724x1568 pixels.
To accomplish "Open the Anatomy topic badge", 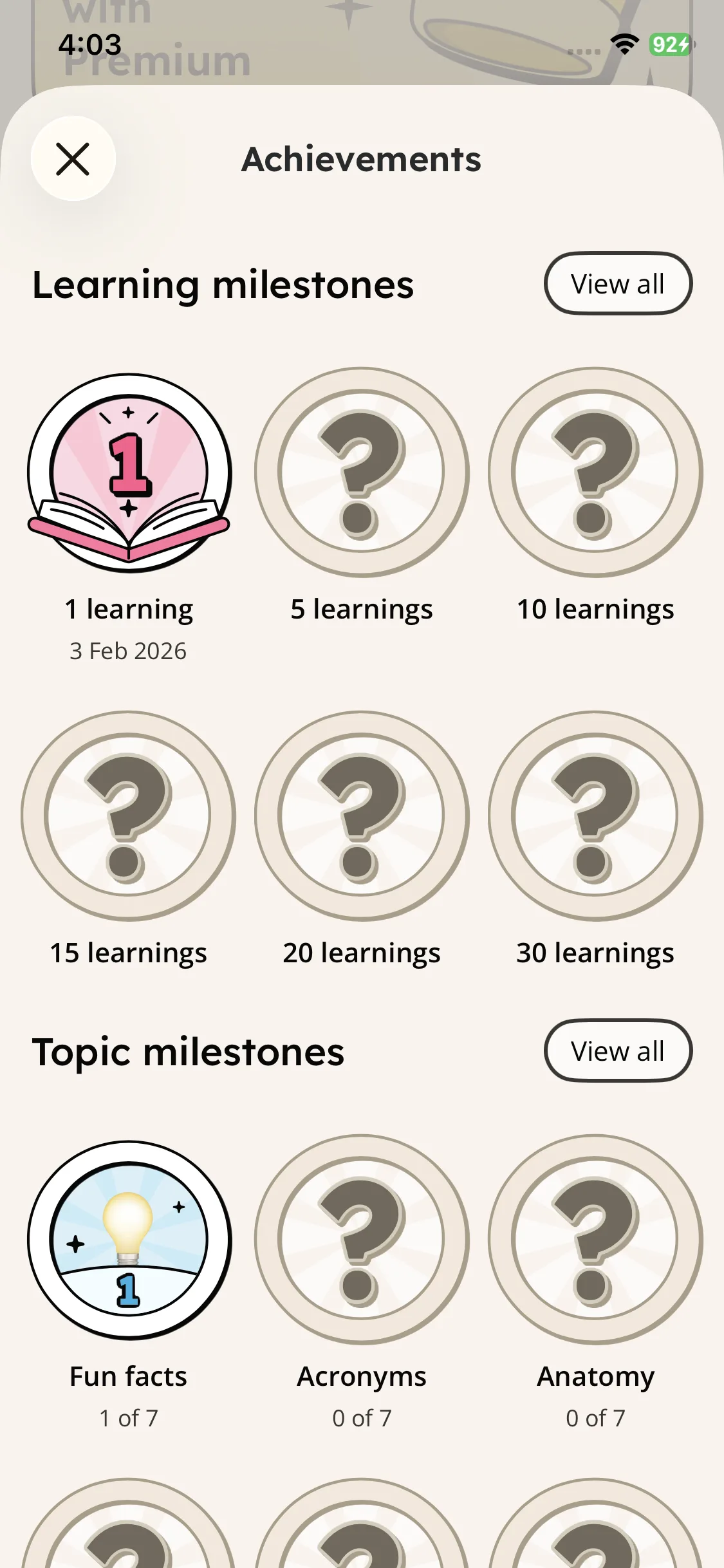I will [x=595, y=1240].
